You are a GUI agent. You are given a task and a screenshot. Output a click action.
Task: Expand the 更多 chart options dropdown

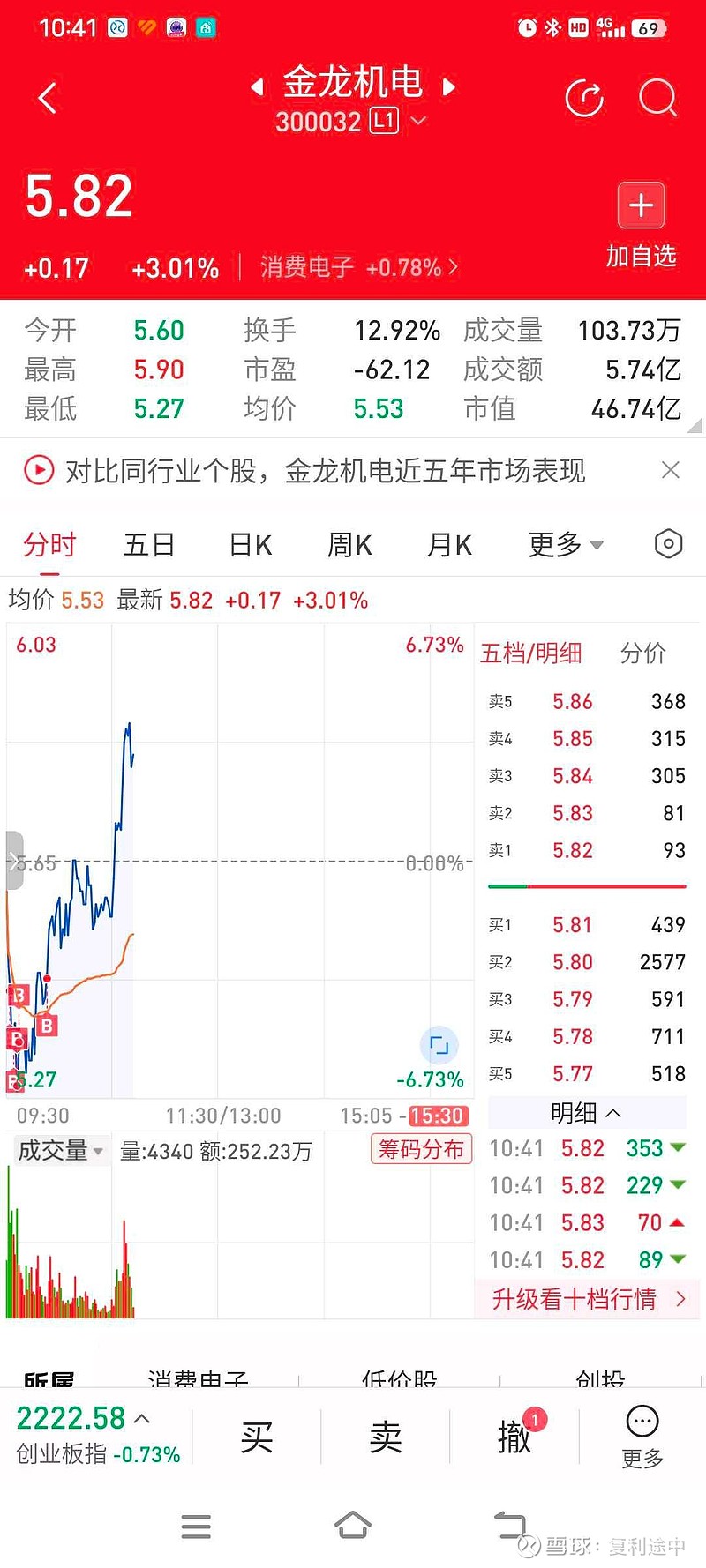566,545
